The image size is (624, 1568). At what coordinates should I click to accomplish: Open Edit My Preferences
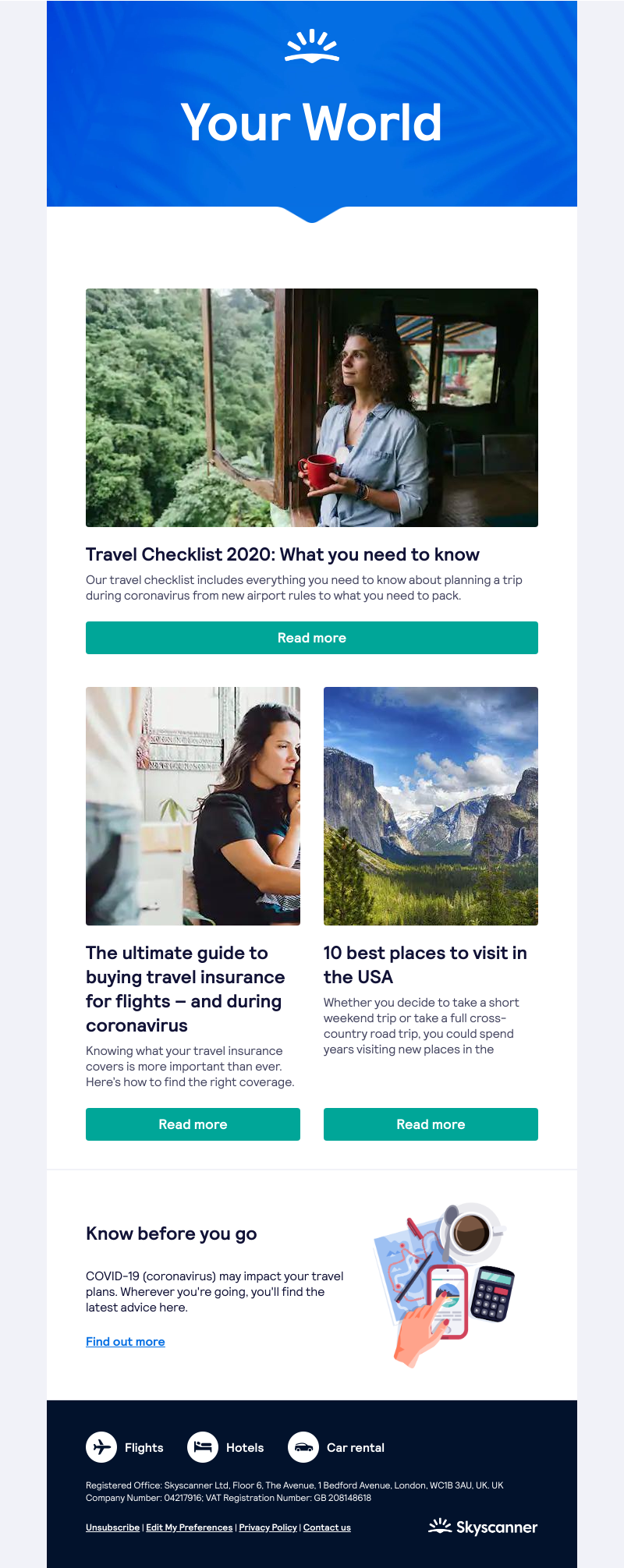coord(190,1527)
